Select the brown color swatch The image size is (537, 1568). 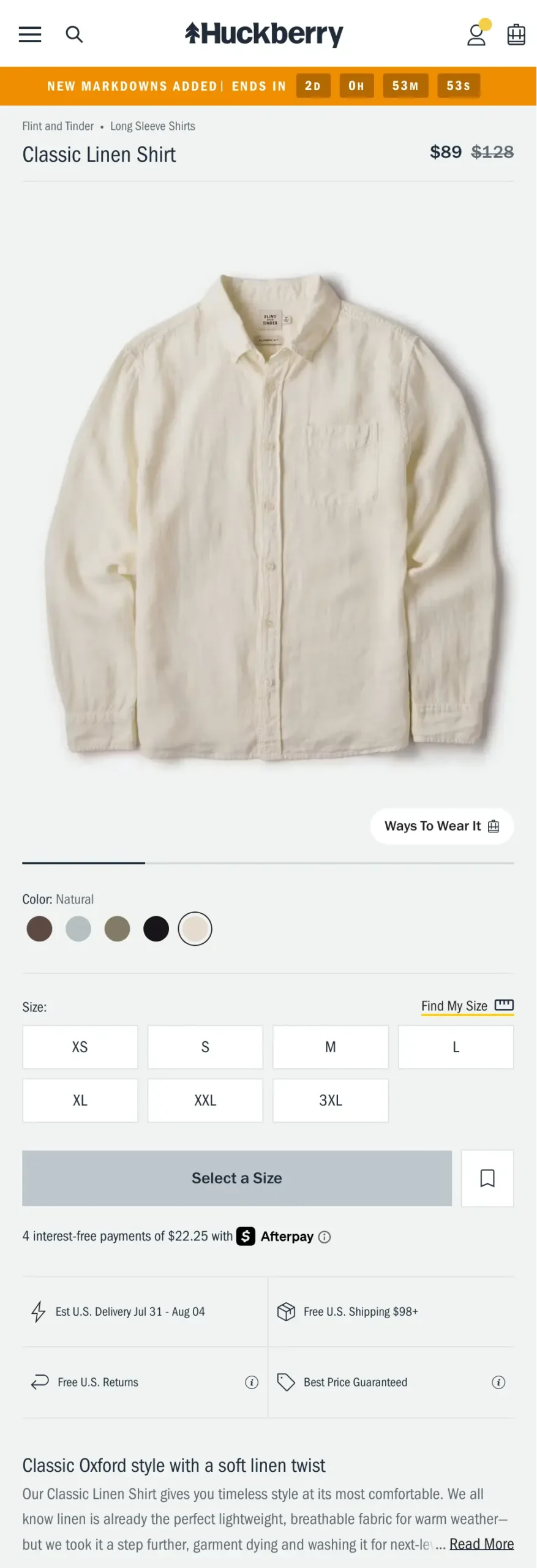39,929
